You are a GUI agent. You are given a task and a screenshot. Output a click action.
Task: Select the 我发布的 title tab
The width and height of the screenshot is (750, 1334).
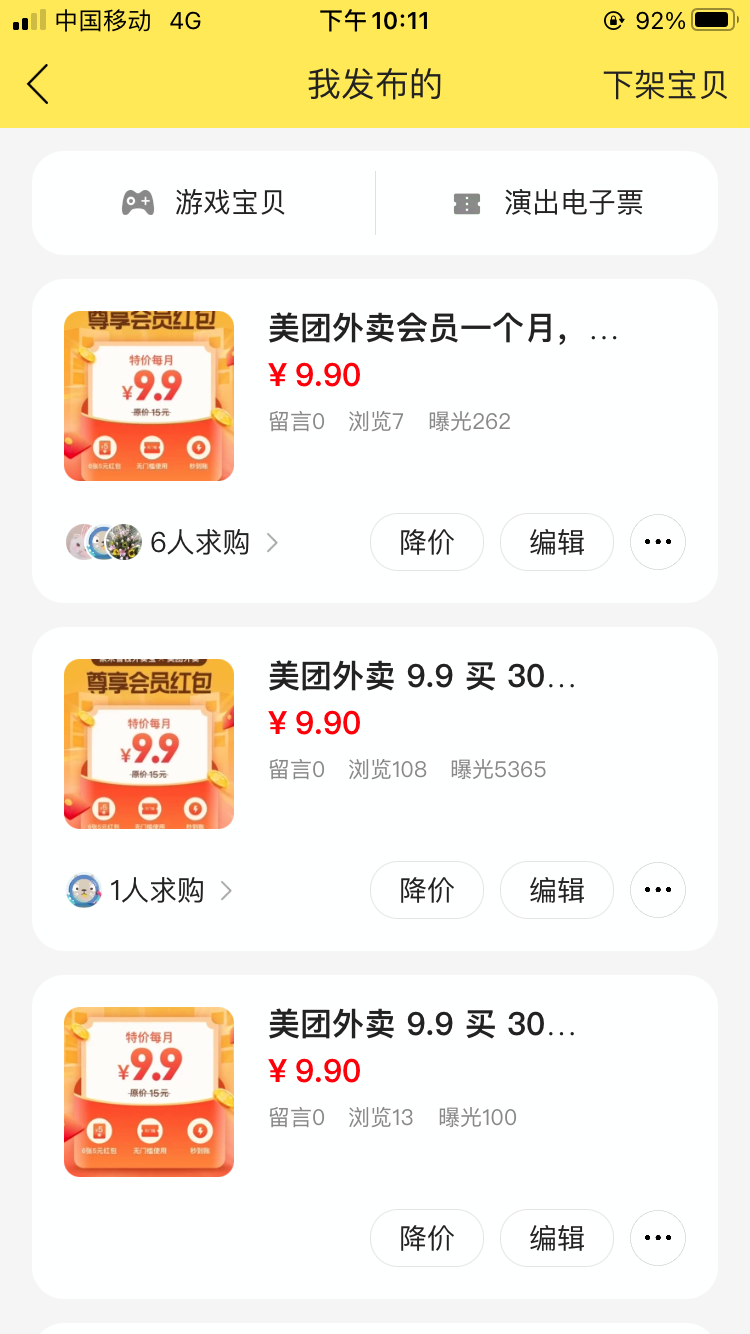374,85
